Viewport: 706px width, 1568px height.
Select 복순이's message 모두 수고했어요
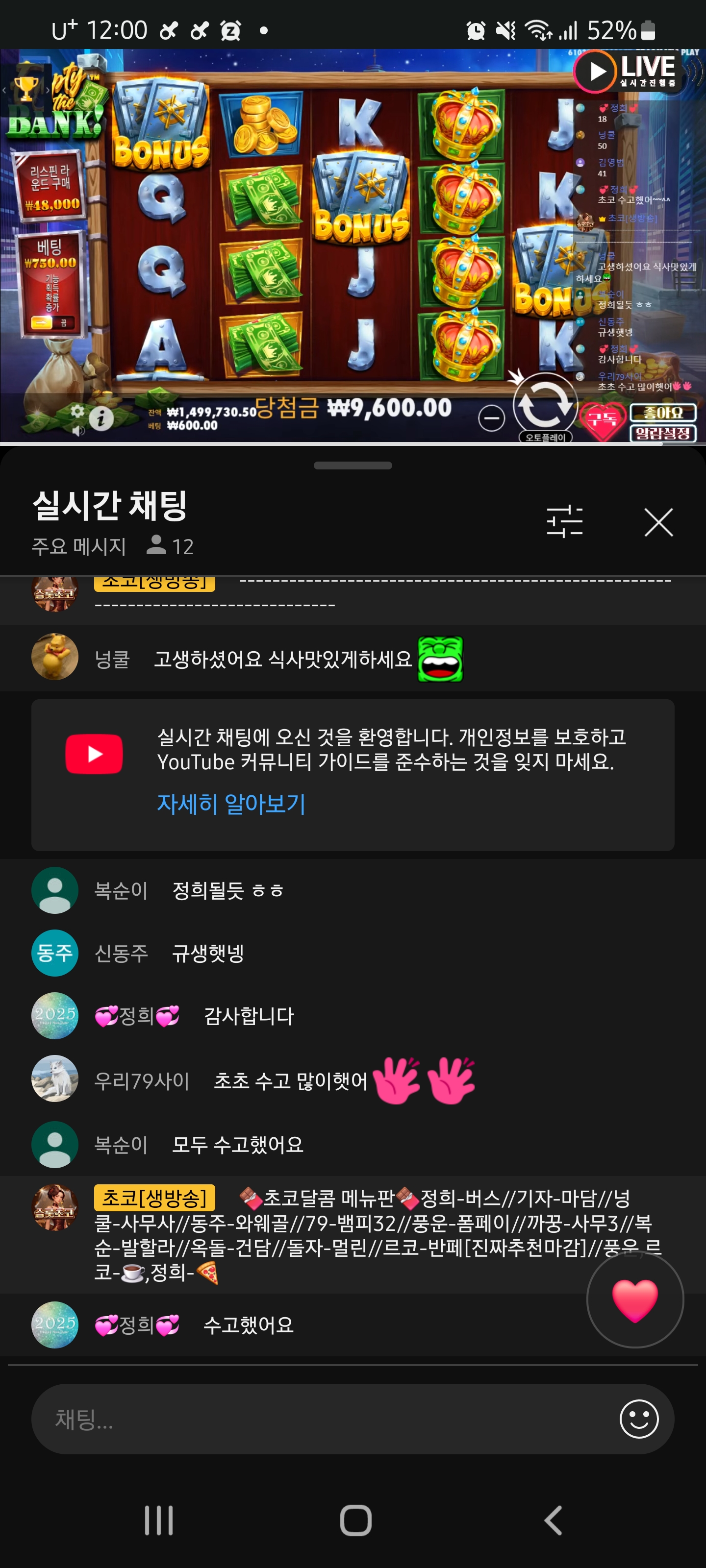pos(238,1144)
